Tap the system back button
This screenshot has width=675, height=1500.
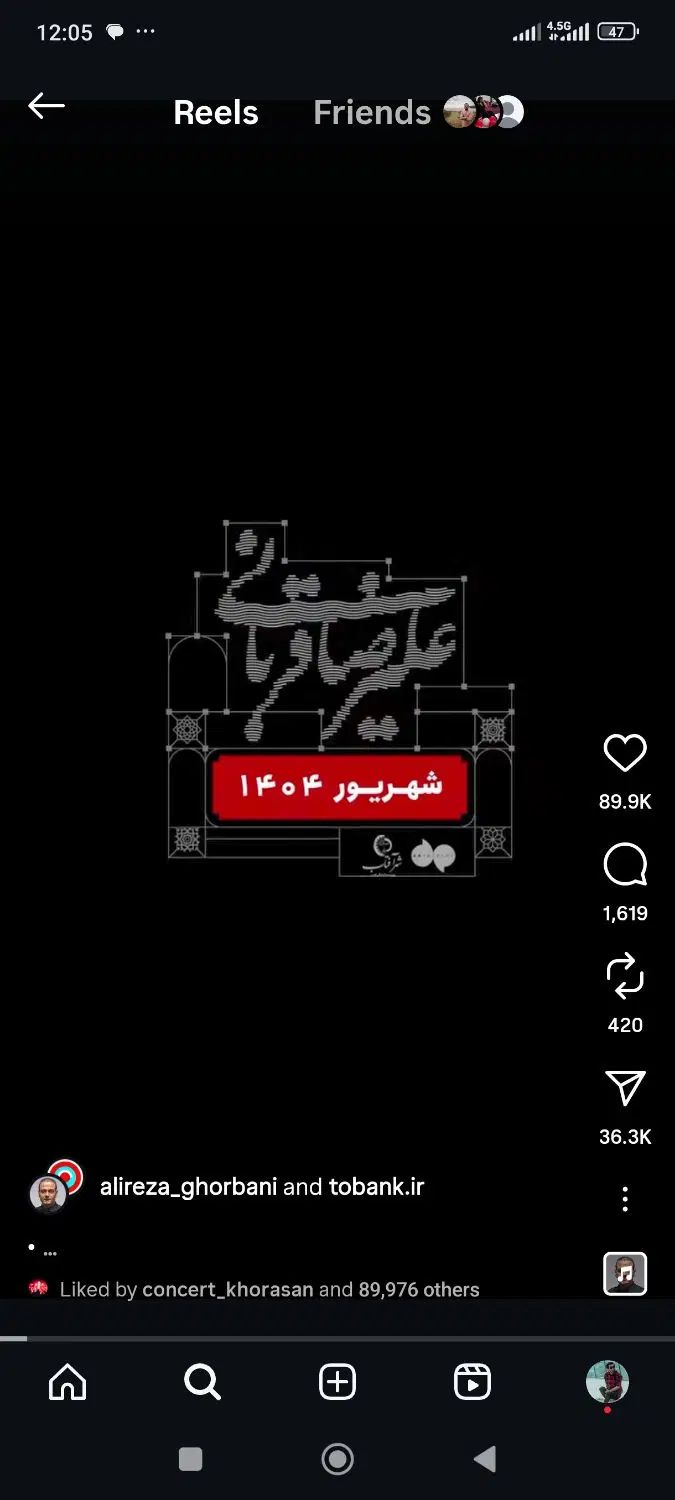coord(485,1459)
